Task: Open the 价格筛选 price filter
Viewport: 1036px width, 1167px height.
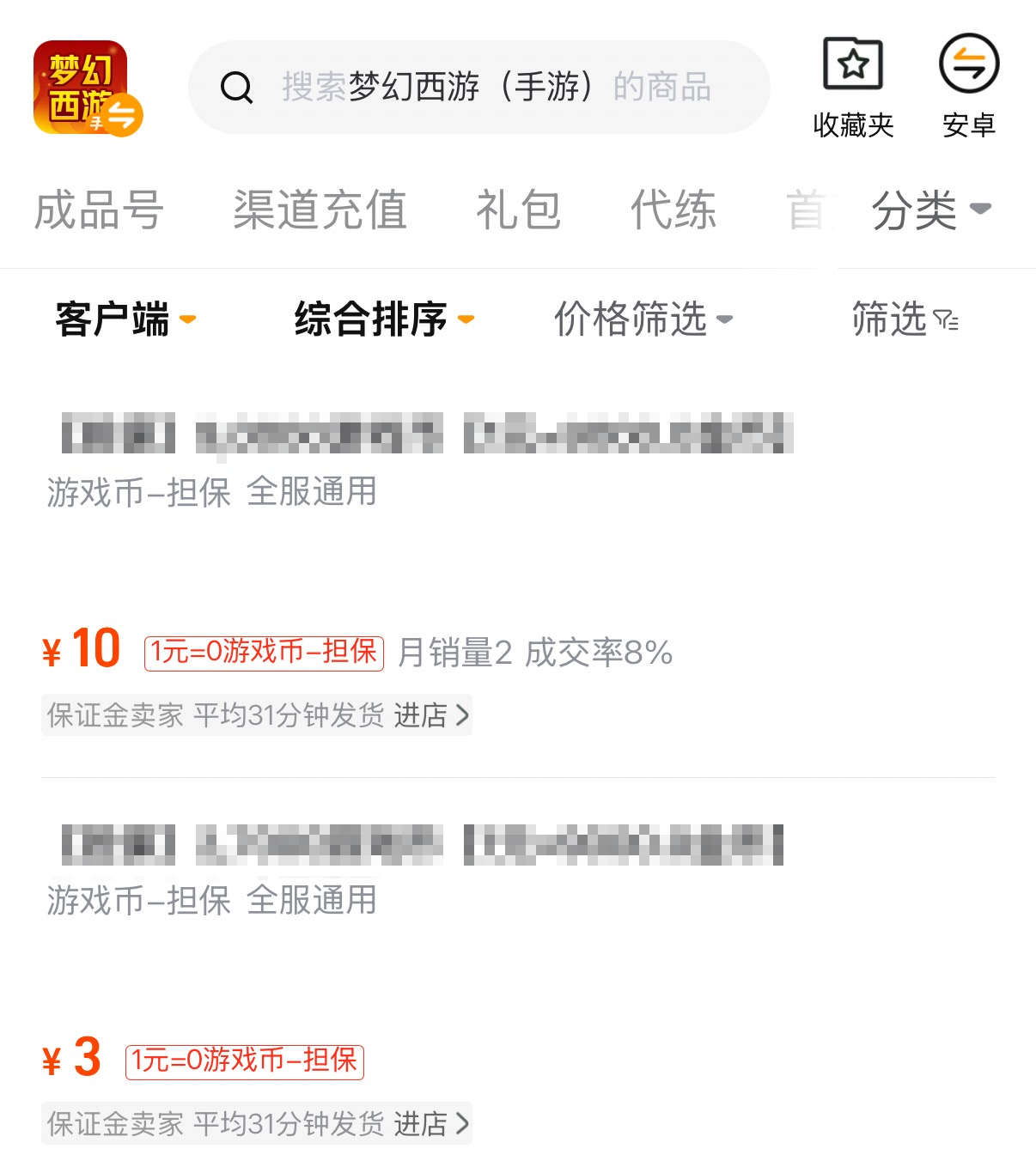Action: click(x=643, y=319)
